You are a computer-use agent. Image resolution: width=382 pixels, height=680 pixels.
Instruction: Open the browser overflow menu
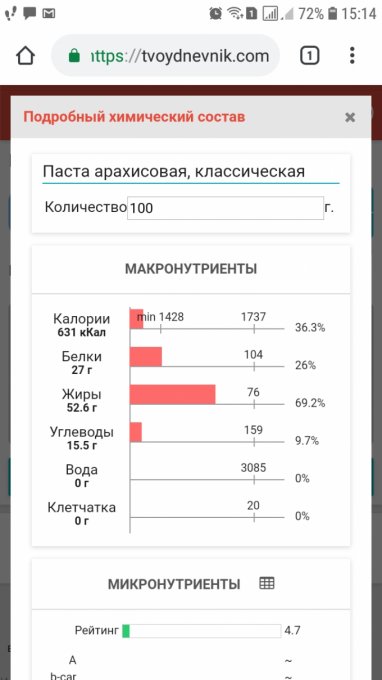(x=352, y=56)
